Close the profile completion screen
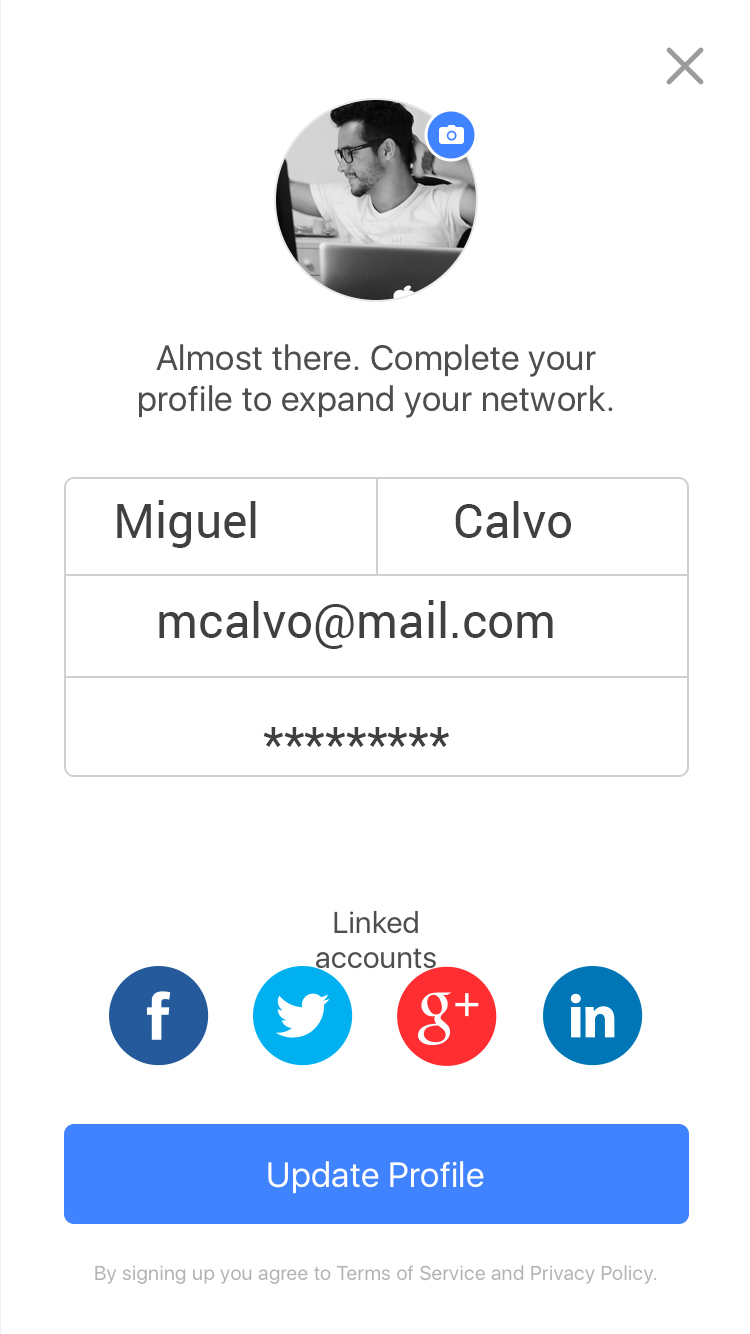The image size is (750, 1334). [685, 66]
